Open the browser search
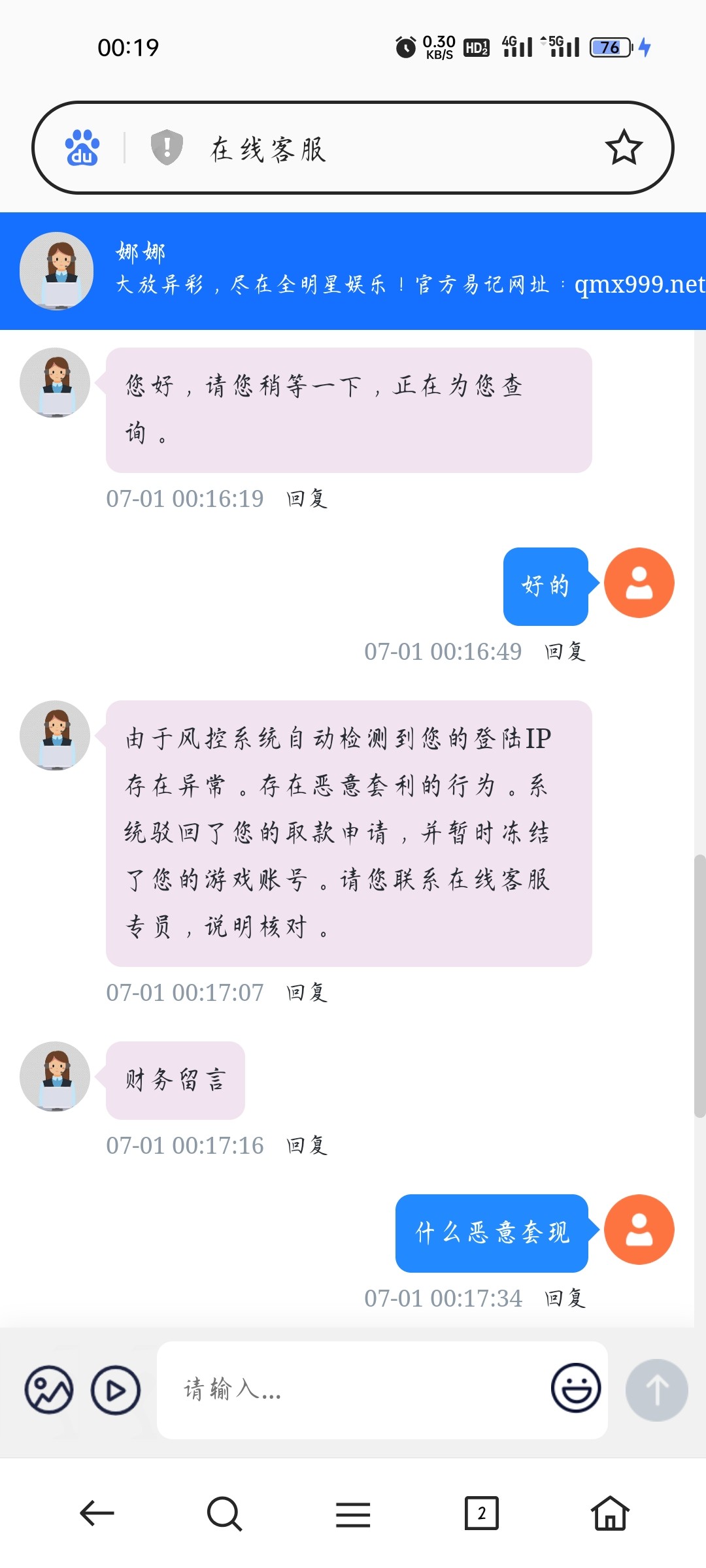The image size is (706, 1568). click(224, 1513)
